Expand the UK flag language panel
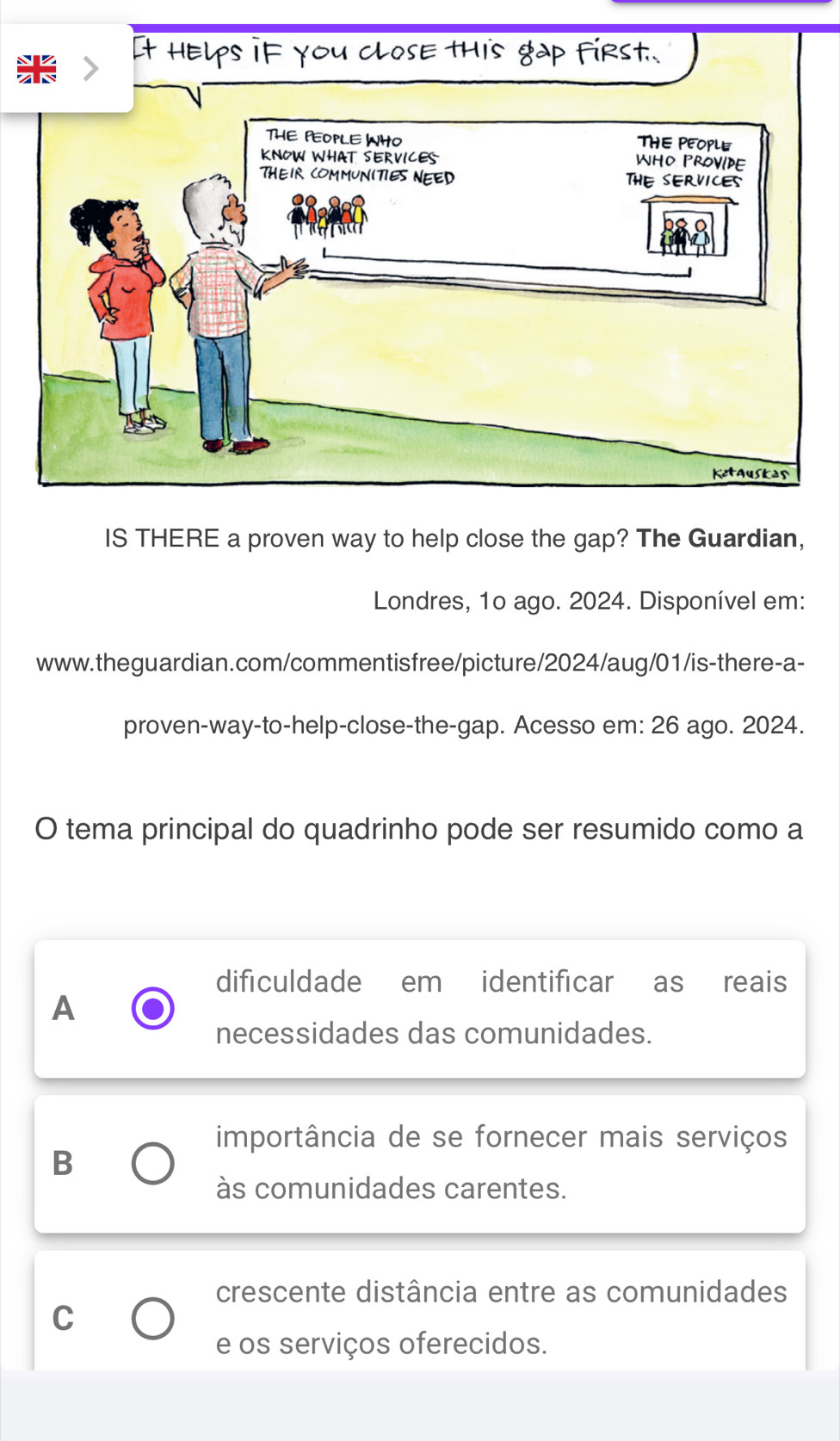Image resolution: width=840 pixels, height=1441 pixels. point(90,68)
